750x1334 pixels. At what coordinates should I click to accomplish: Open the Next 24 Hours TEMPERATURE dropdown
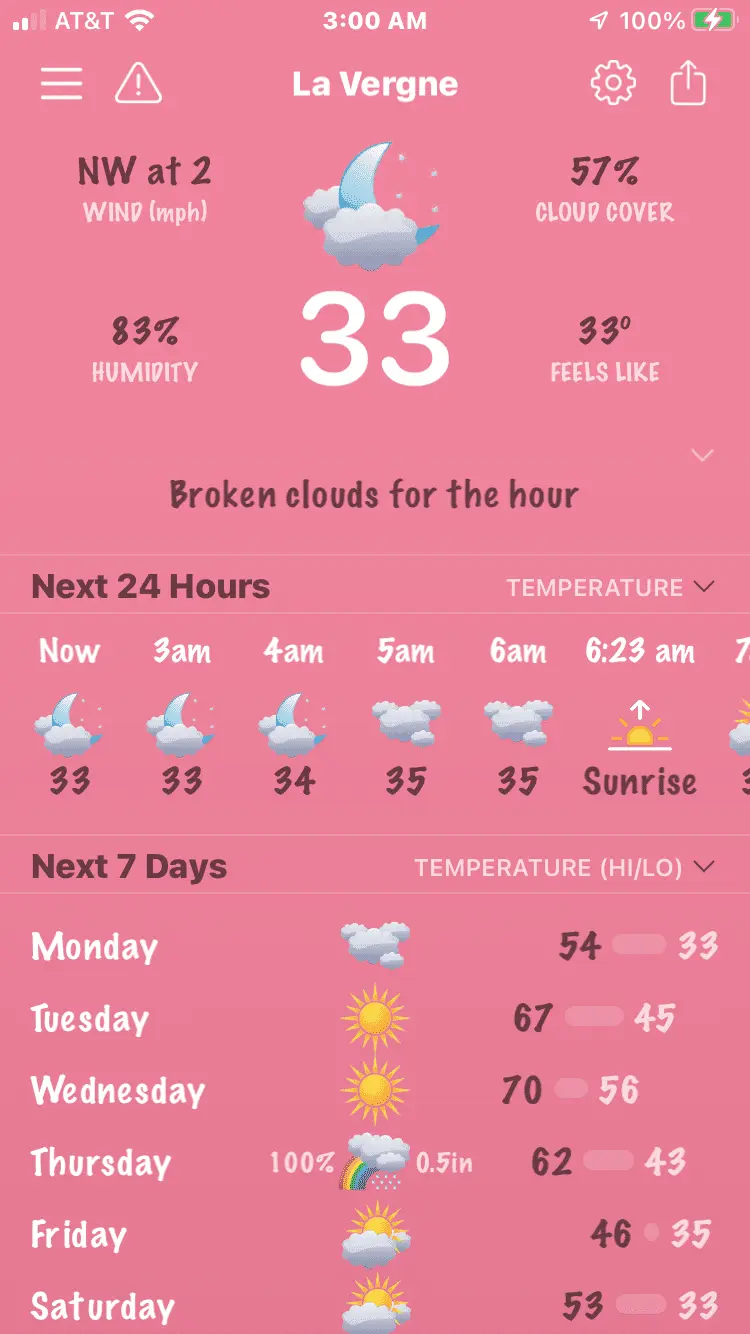click(610, 587)
